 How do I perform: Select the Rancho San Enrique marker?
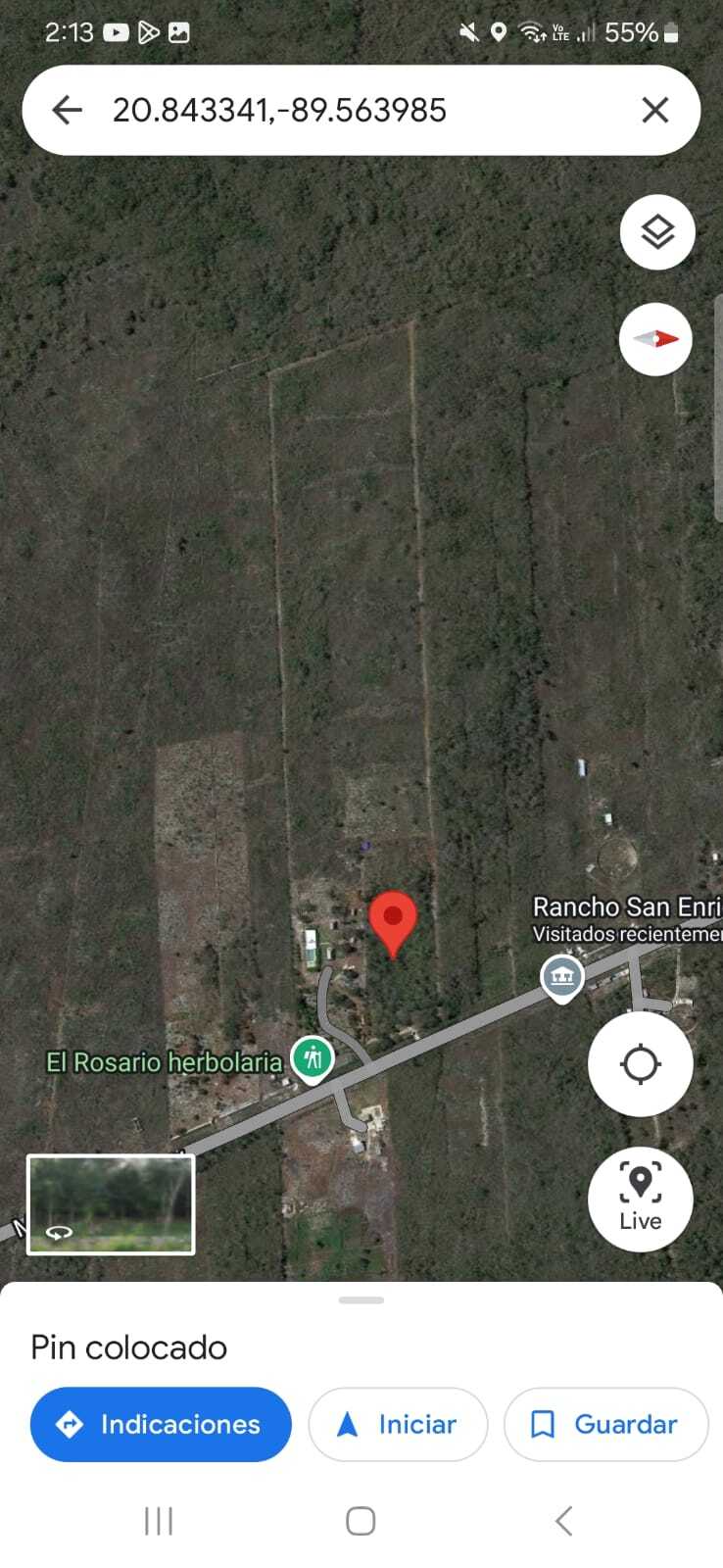[562, 976]
